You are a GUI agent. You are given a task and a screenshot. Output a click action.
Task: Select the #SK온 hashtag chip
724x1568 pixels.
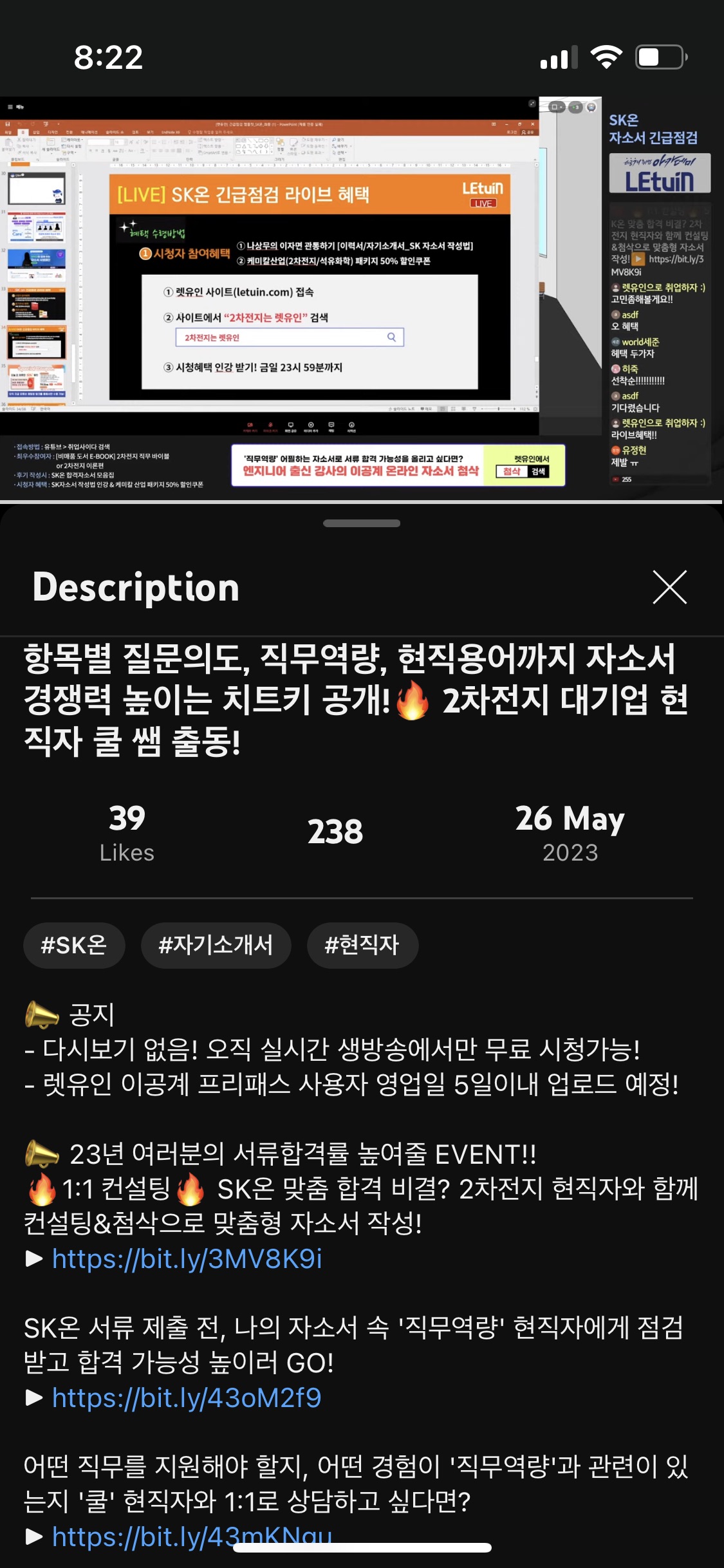(x=74, y=945)
